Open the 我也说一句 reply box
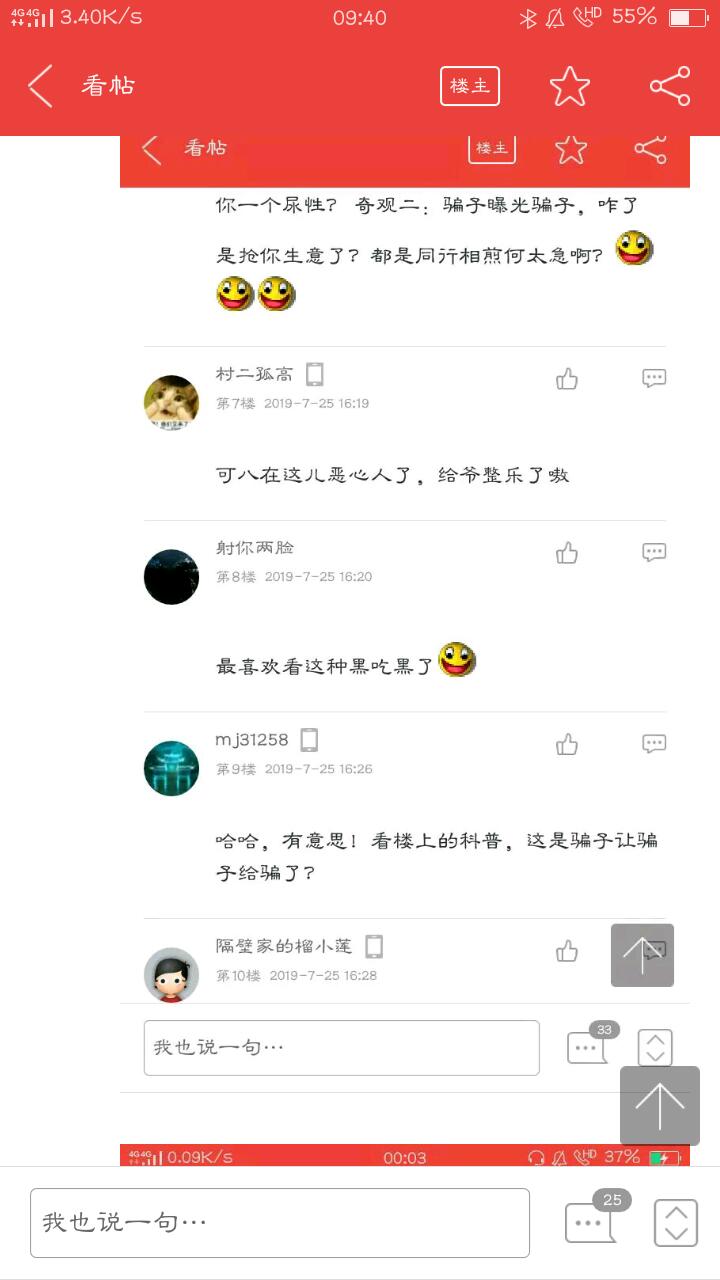The height and width of the screenshot is (1280, 720). pyautogui.click(x=280, y=1222)
